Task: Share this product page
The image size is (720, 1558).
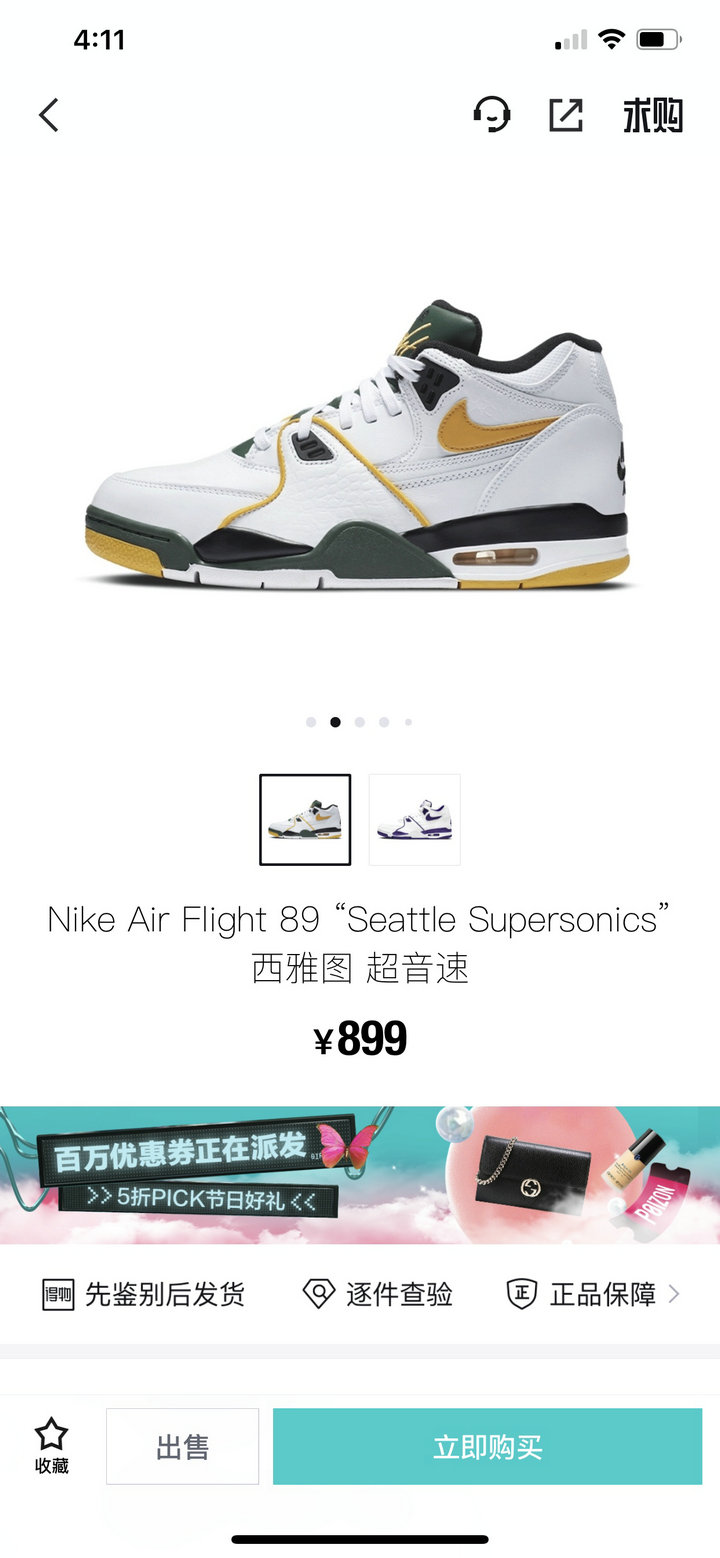Action: 566,115
